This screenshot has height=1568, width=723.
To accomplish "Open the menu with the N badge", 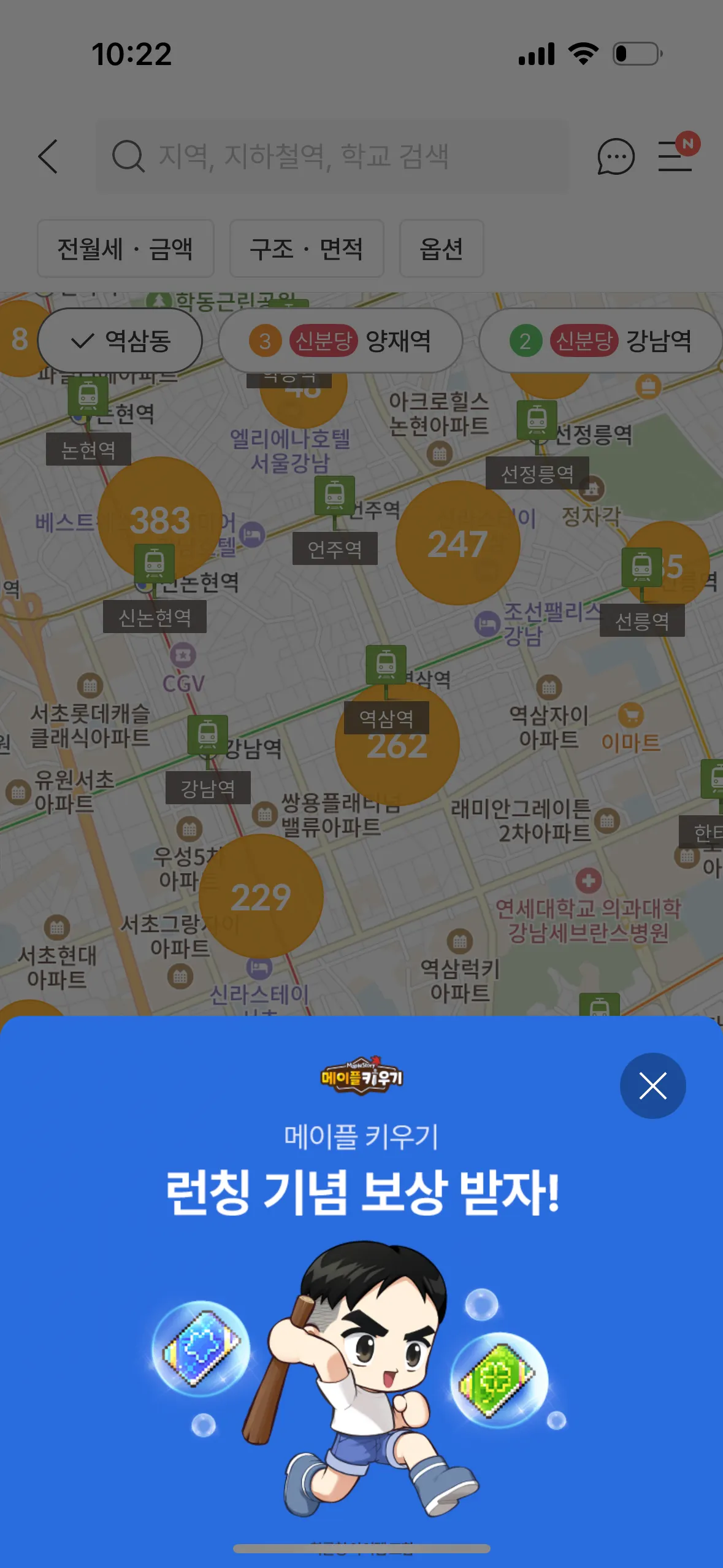I will tap(676, 155).
